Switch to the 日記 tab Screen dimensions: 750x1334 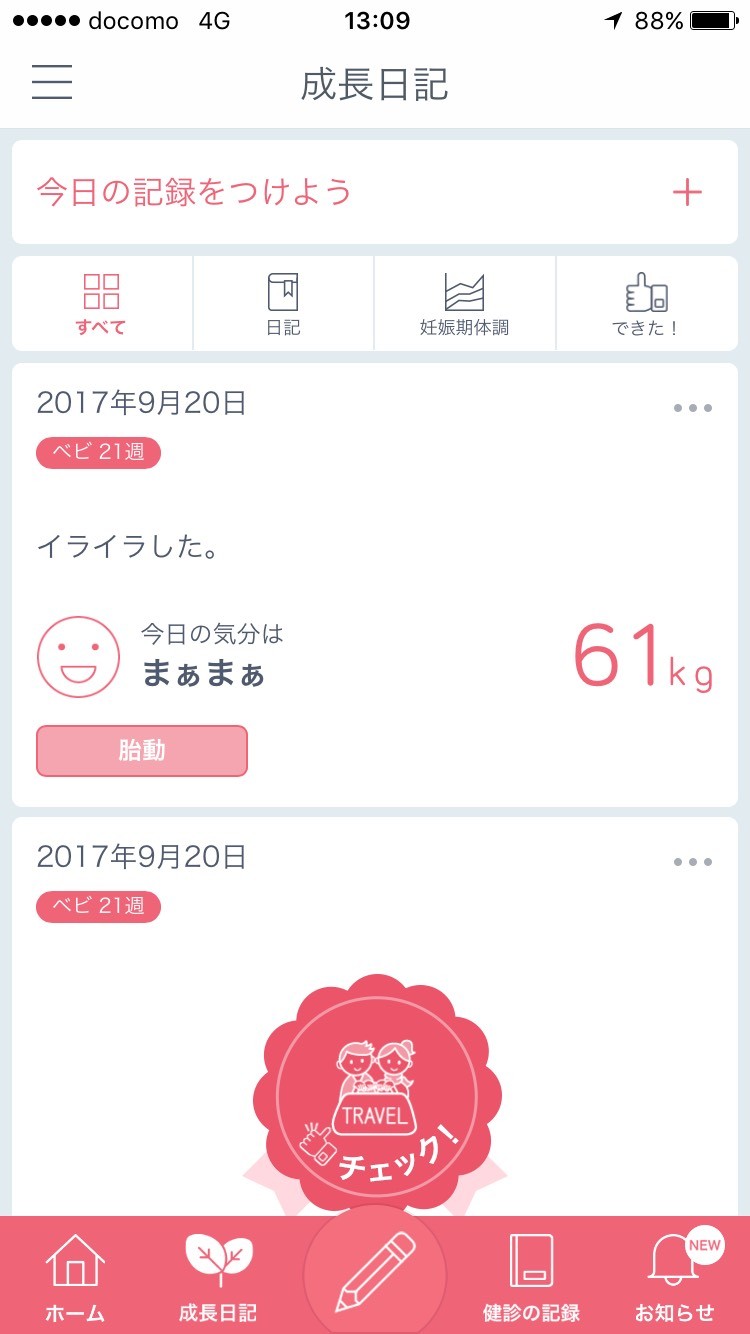(x=283, y=304)
